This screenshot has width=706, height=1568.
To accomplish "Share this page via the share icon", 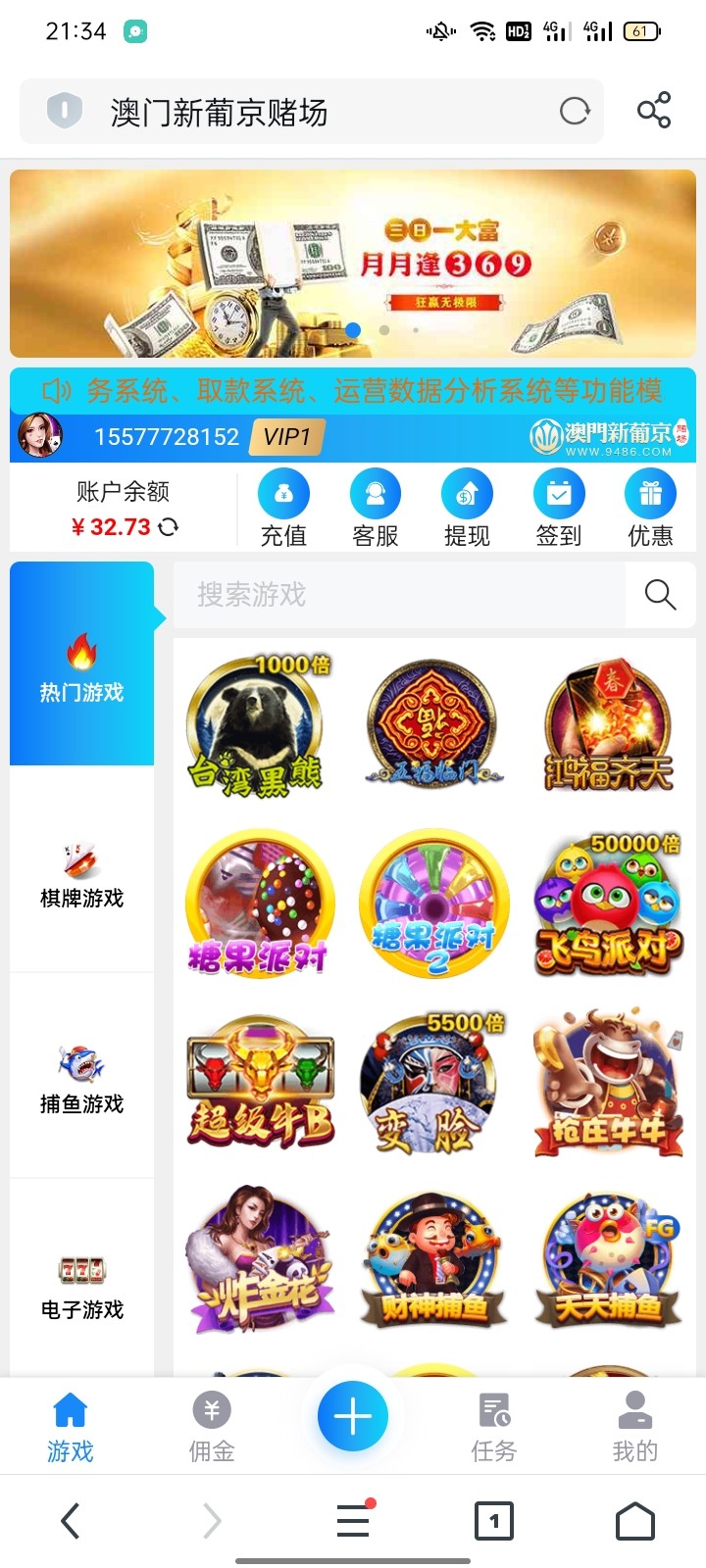I will pyautogui.click(x=654, y=111).
